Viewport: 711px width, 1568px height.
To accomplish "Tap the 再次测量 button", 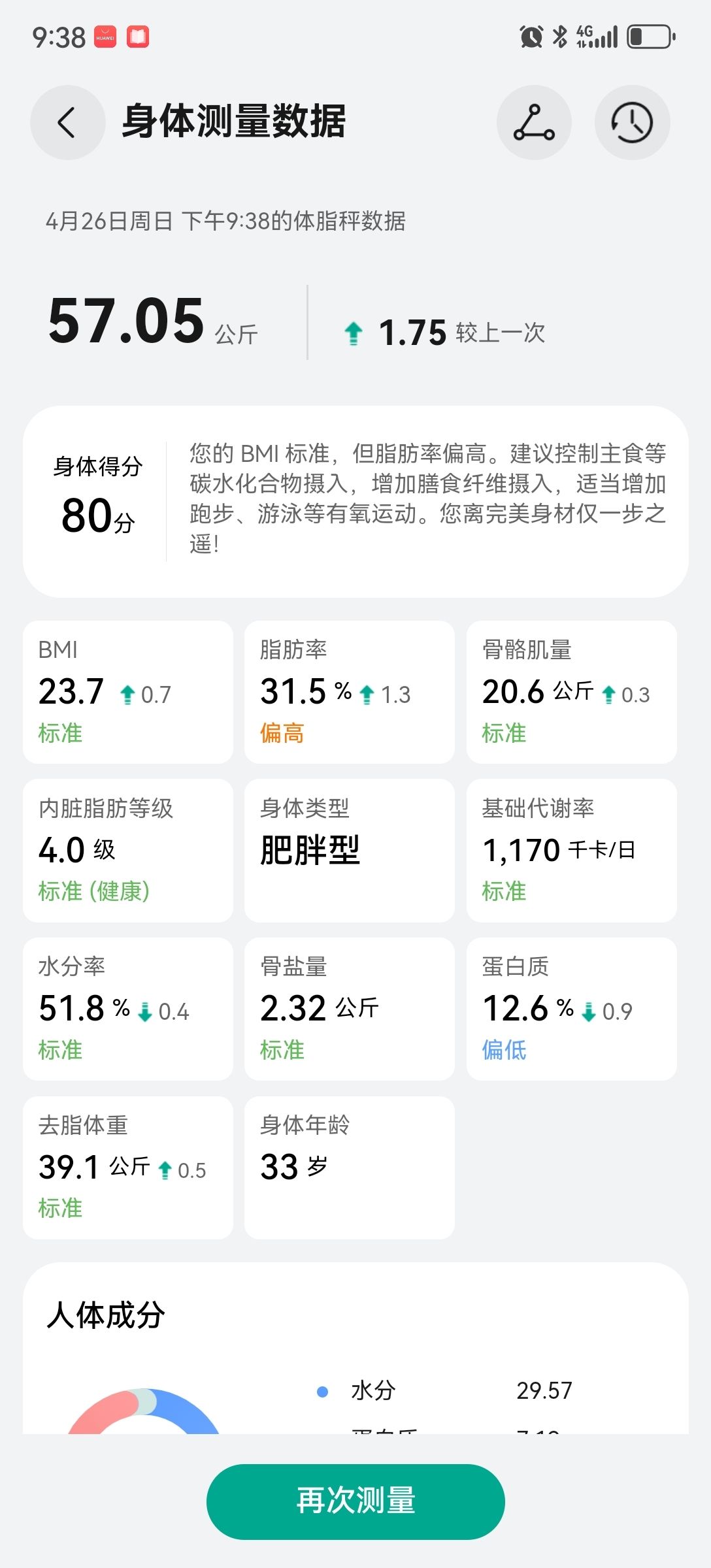I will pyautogui.click(x=355, y=1501).
